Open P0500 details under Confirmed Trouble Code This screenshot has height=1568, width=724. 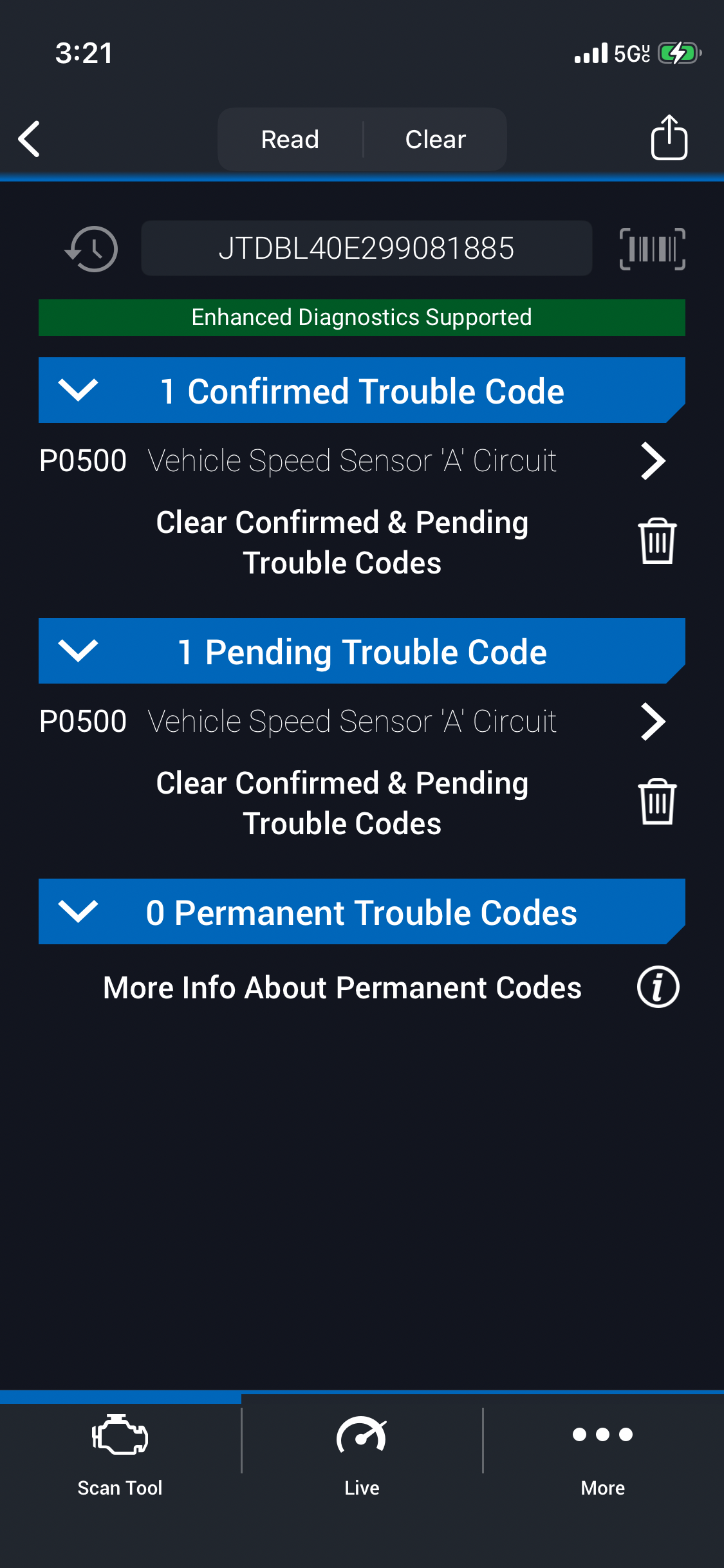pos(652,461)
